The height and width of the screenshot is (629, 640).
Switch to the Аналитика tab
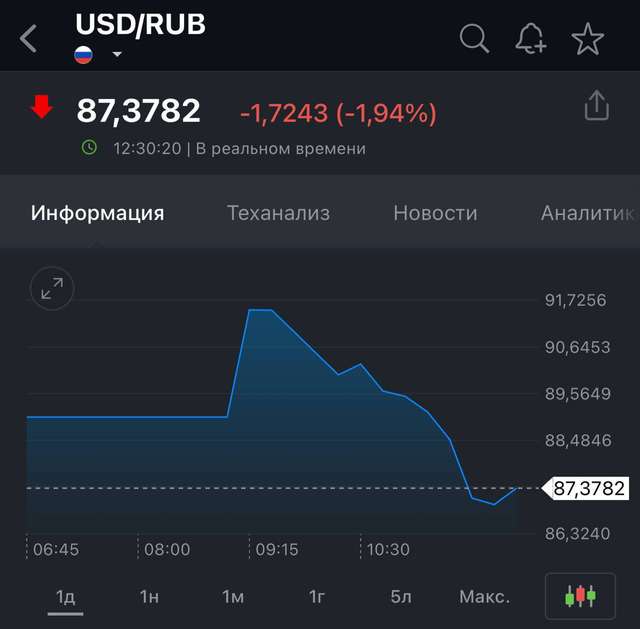[x=588, y=213]
